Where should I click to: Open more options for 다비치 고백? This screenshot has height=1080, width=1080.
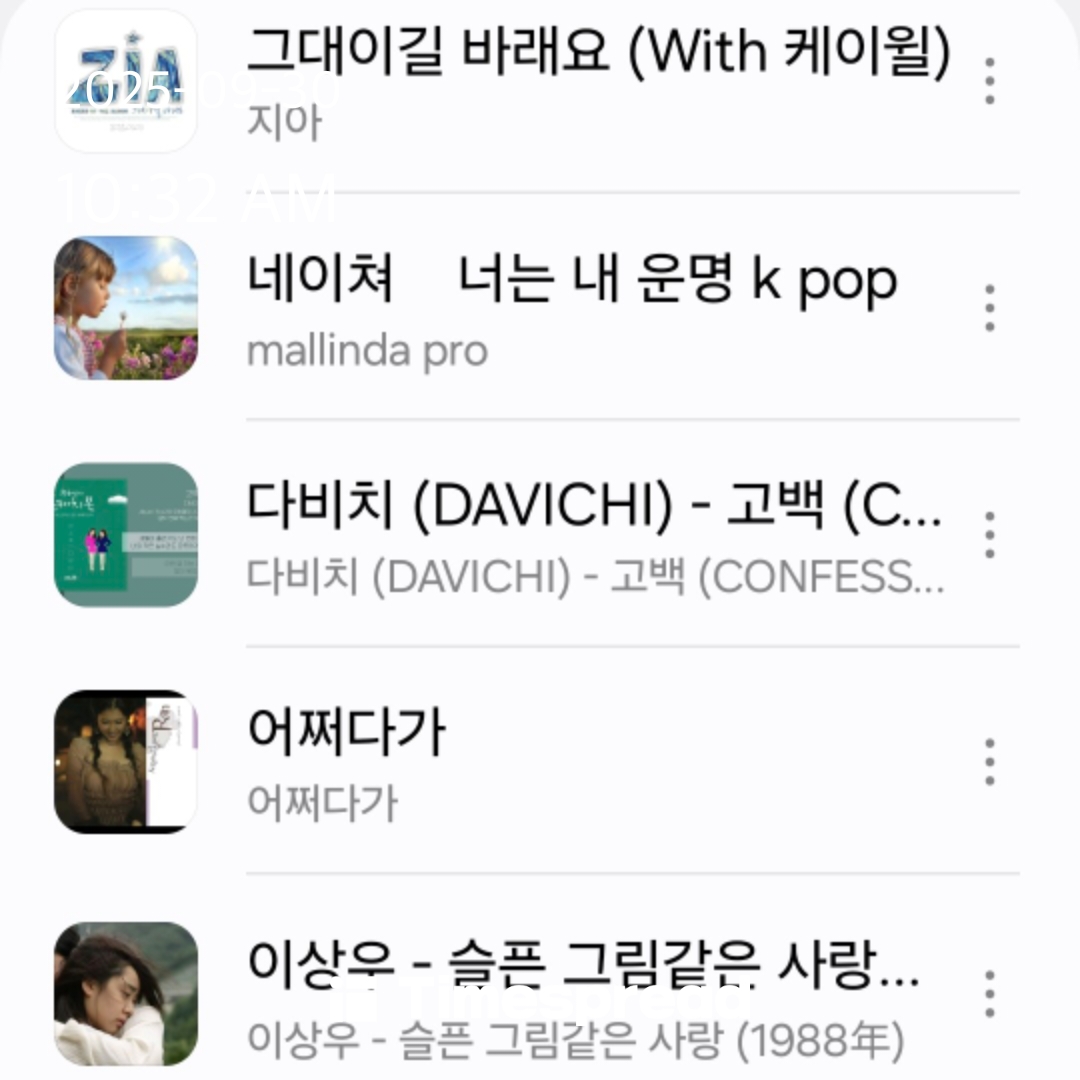point(989,535)
